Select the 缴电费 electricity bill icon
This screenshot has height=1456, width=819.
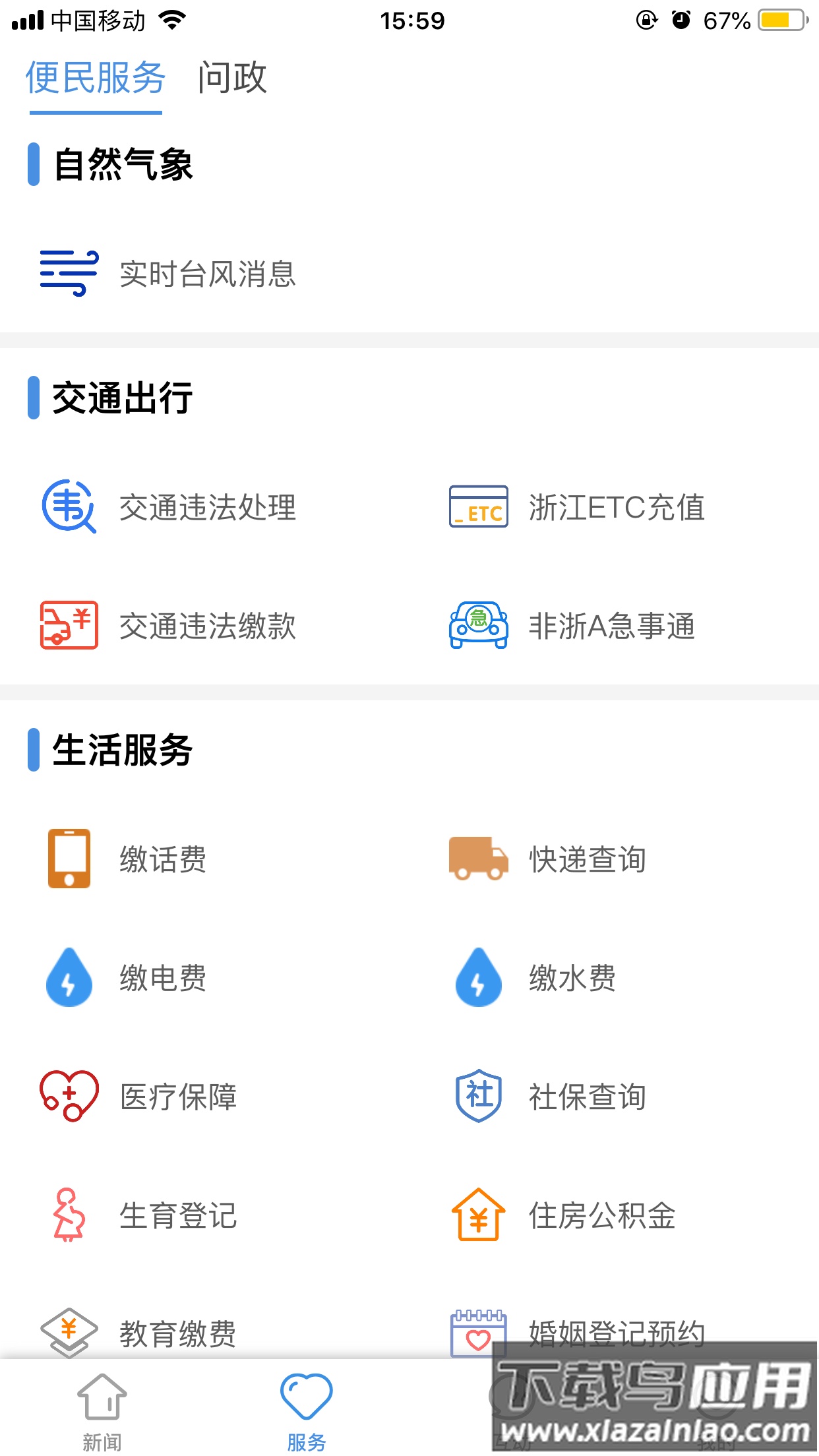67,979
